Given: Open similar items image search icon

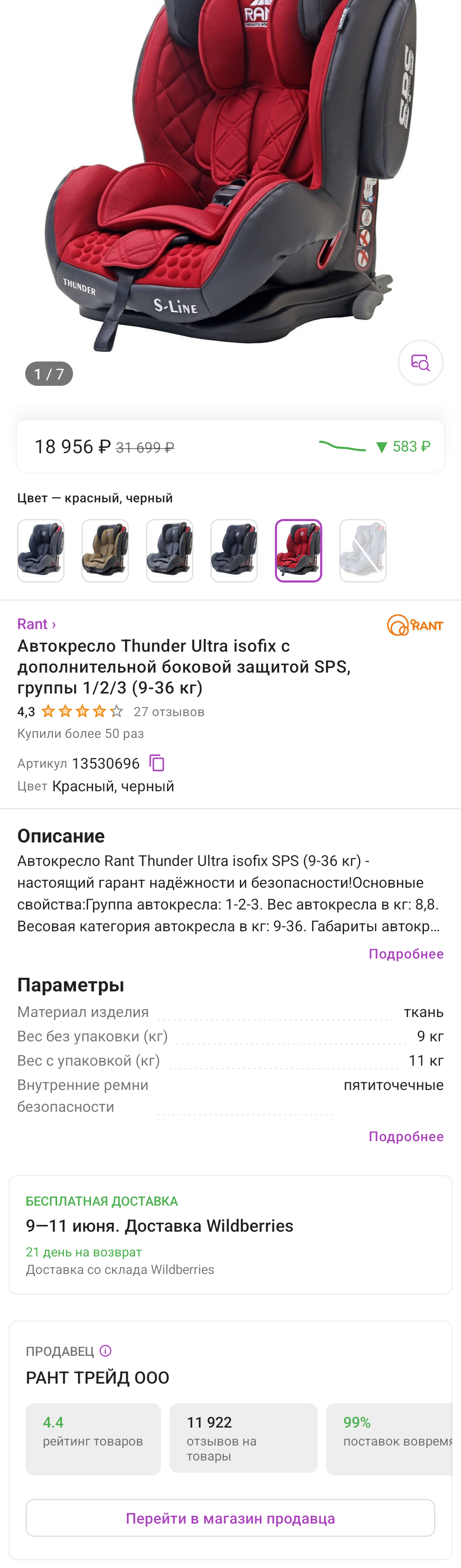Looking at the screenshot, I should (420, 363).
